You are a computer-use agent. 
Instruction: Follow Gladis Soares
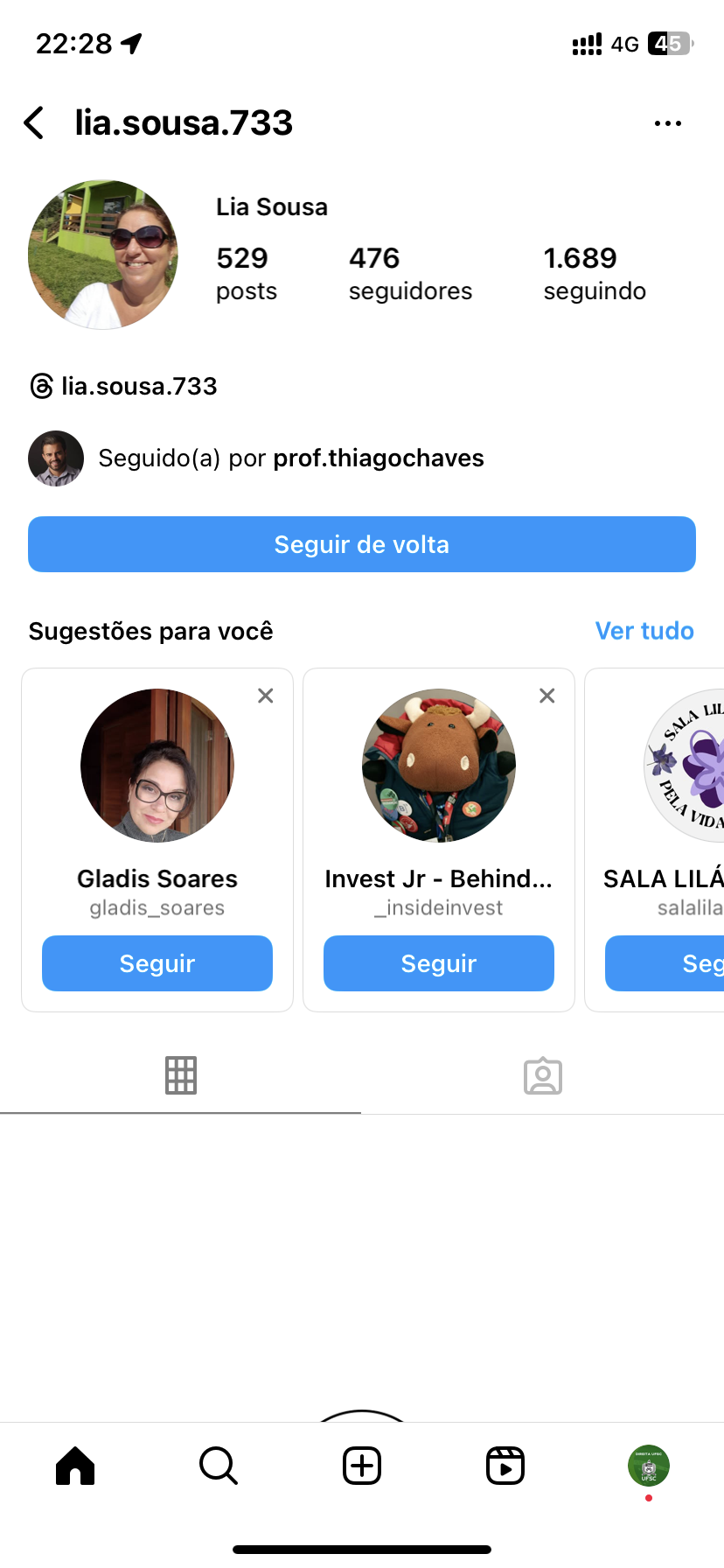157,963
